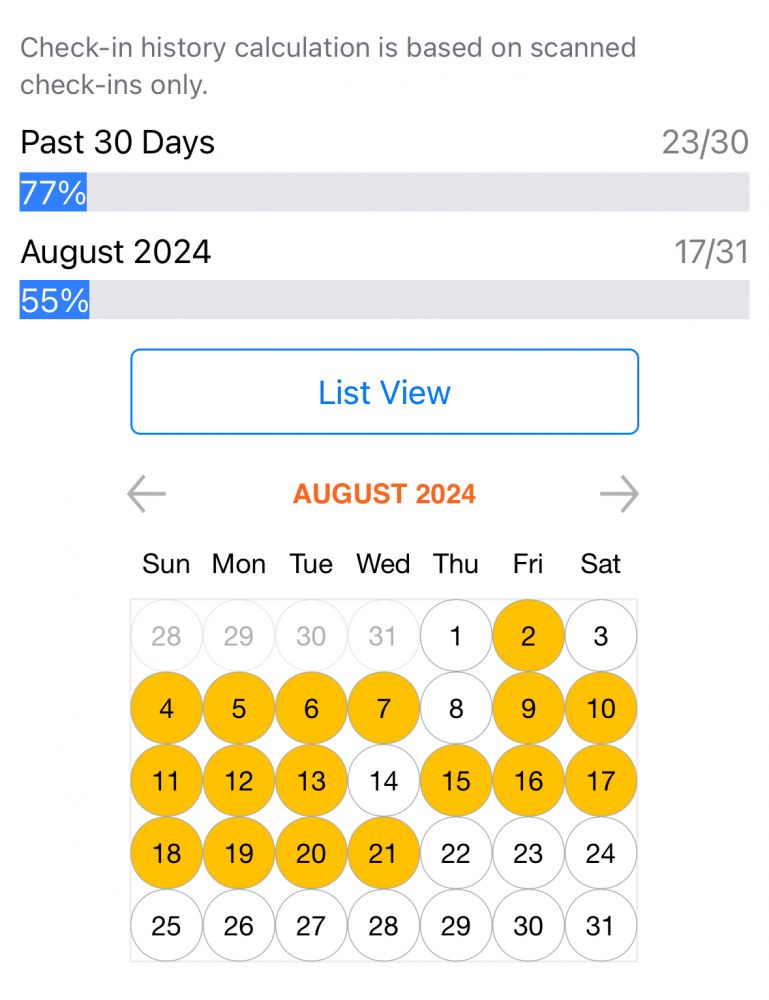The width and height of the screenshot is (769, 1000).
Task: Choose the date August 25
Action: click(166, 926)
